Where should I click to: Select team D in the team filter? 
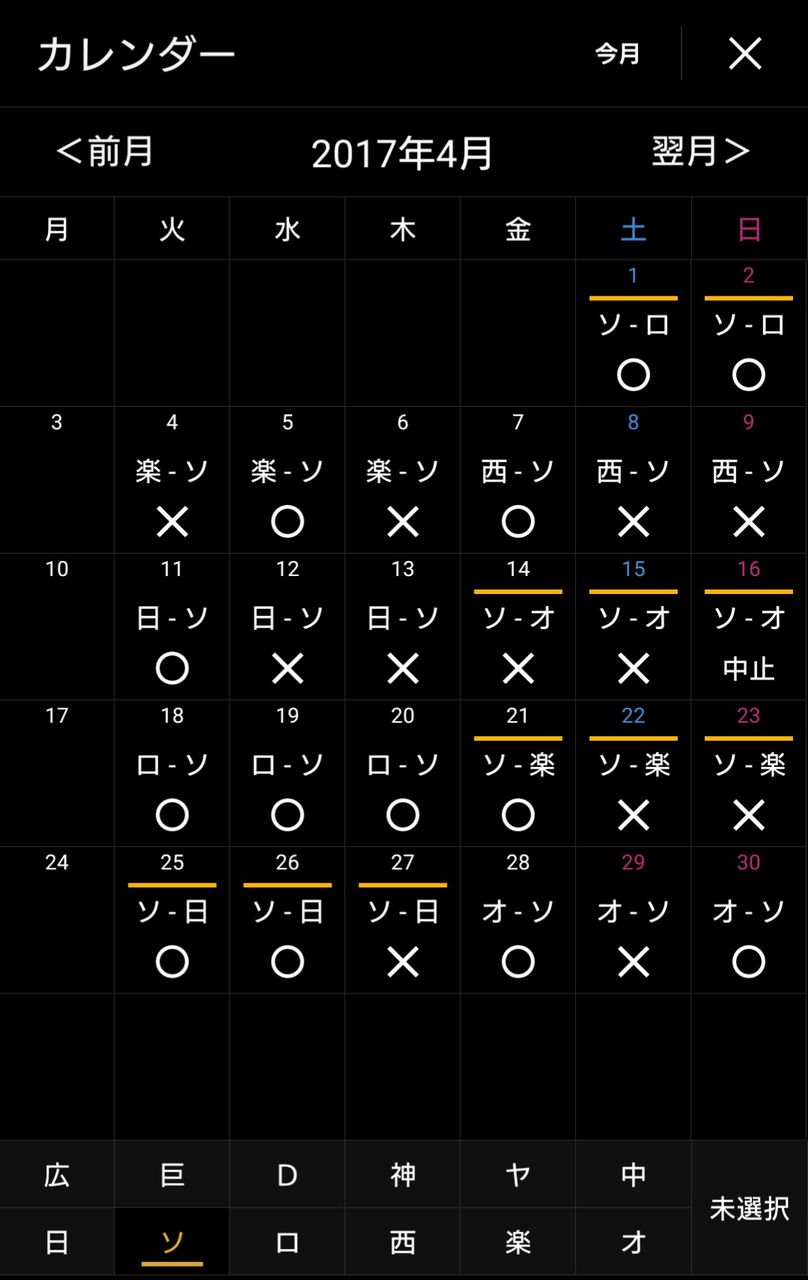[287, 1174]
